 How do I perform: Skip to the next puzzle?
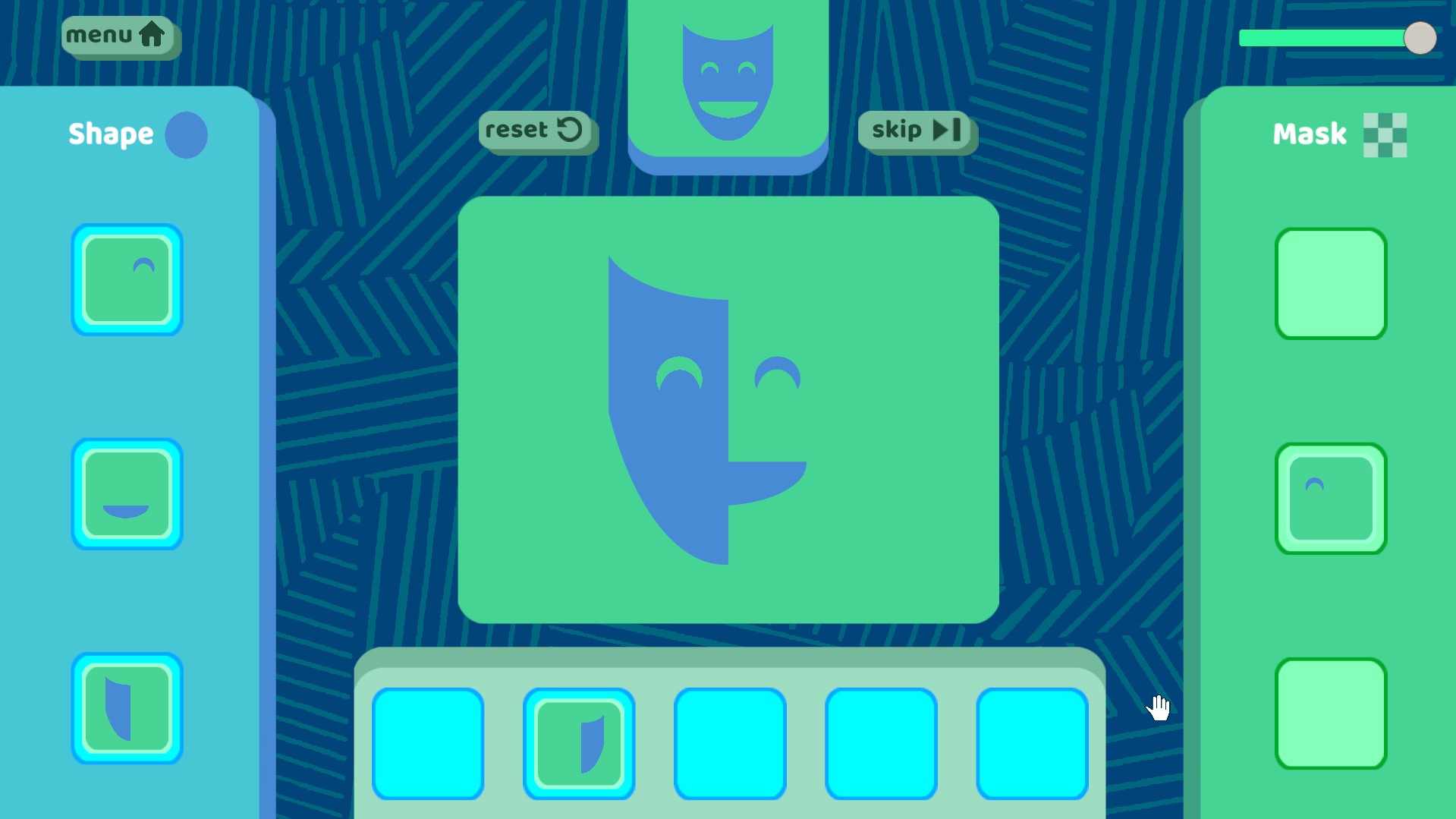(916, 131)
